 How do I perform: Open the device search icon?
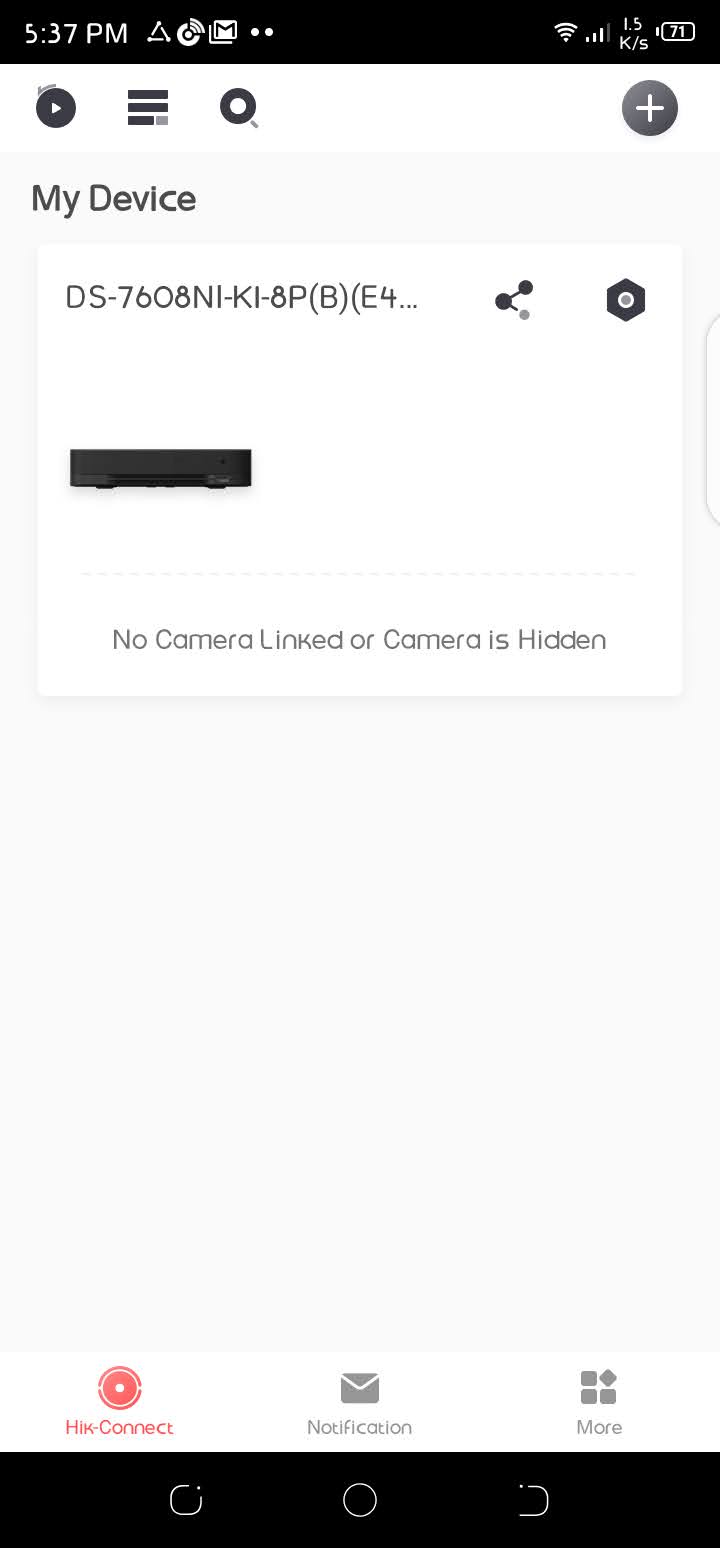(239, 107)
